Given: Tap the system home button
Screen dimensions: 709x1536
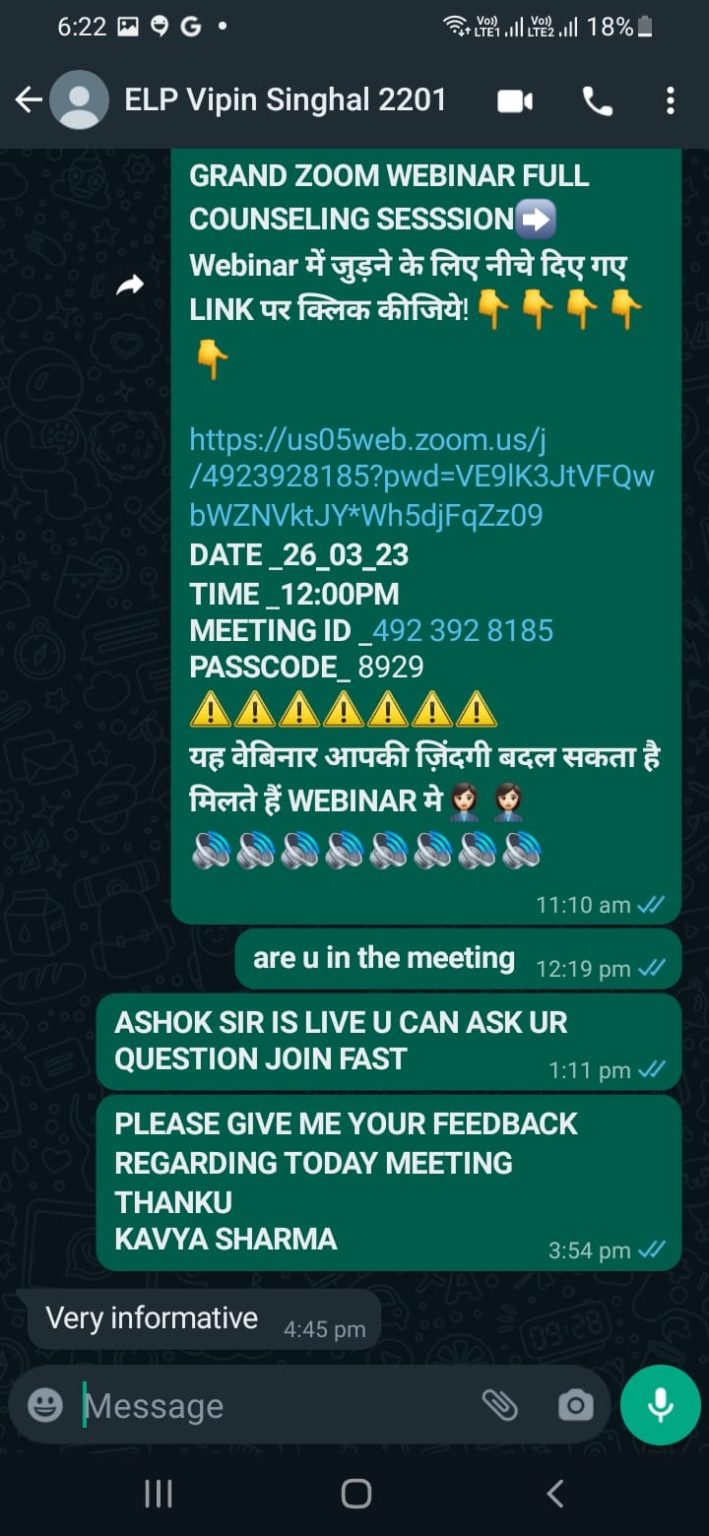Looking at the screenshot, I should 355,1494.
